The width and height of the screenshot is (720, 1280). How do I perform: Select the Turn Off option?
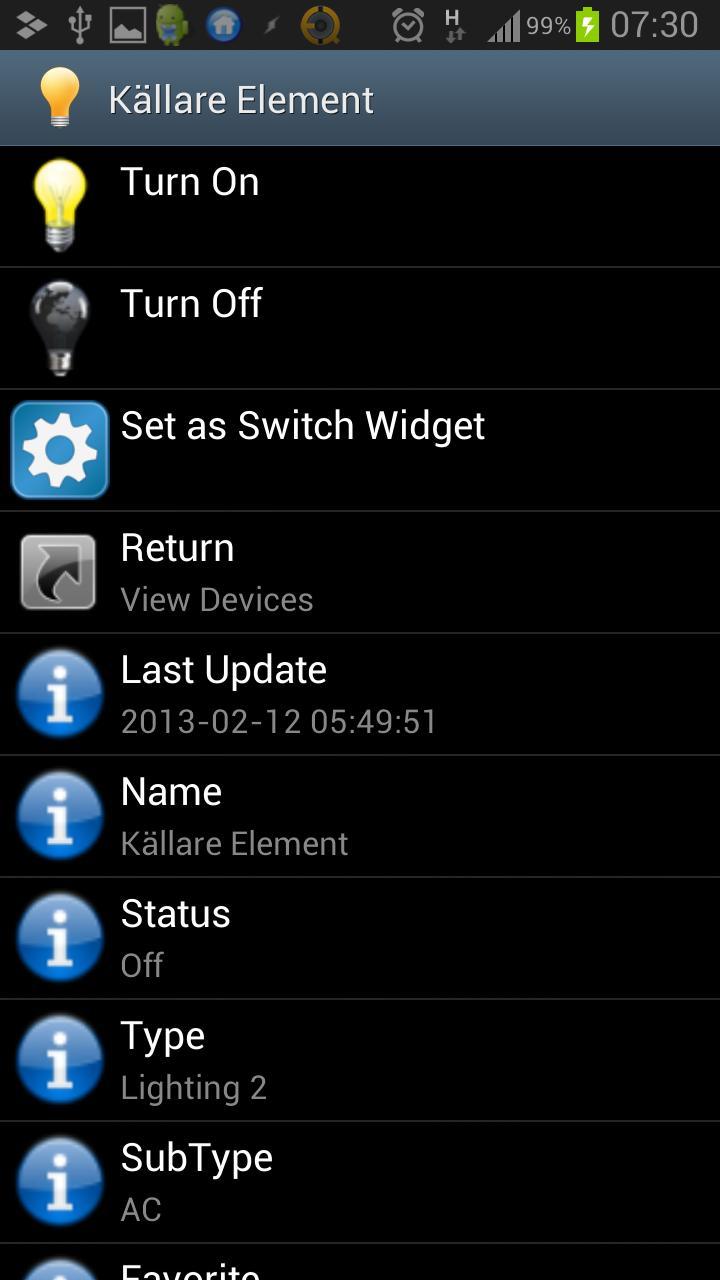coord(360,328)
